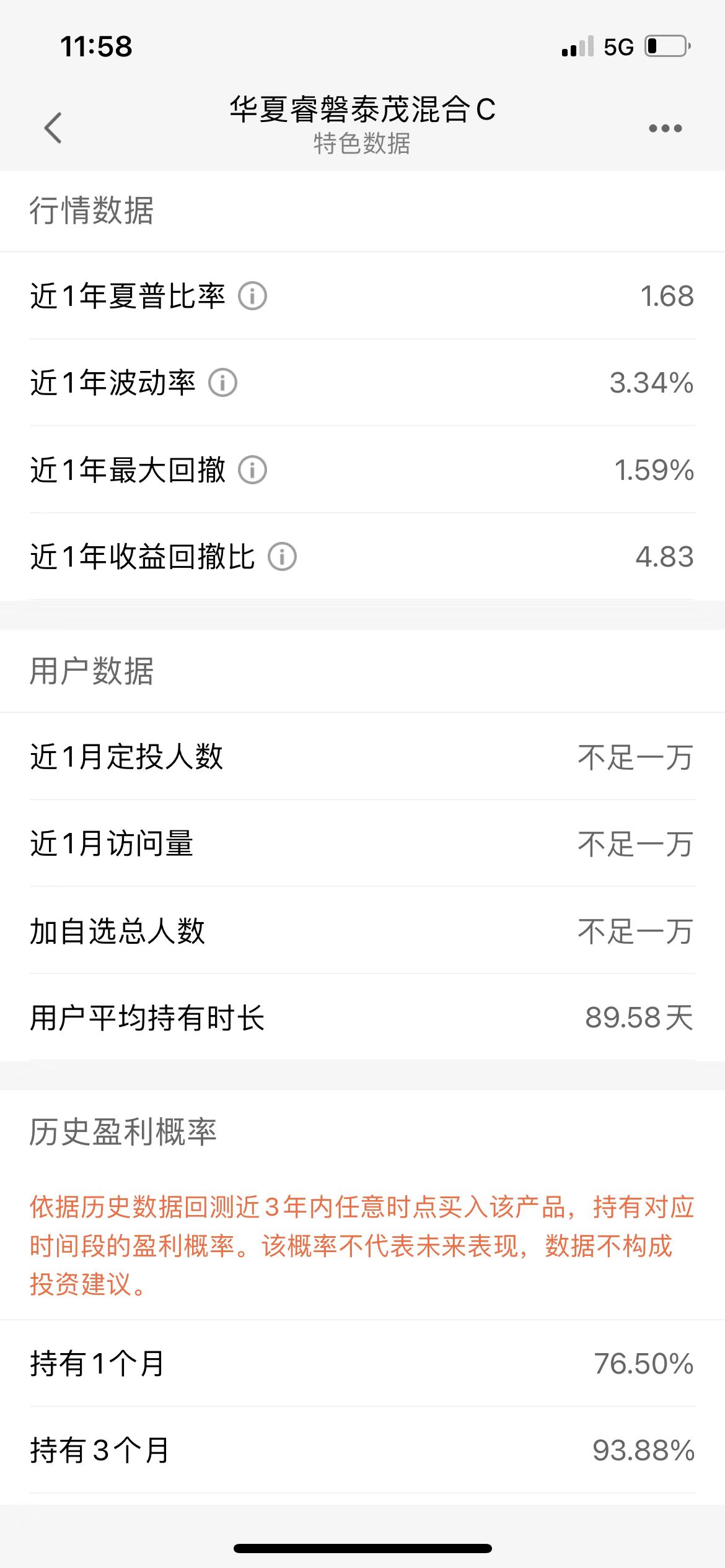
Task: Tap the info icon beside 近1年波动率
Action: click(x=222, y=383)
